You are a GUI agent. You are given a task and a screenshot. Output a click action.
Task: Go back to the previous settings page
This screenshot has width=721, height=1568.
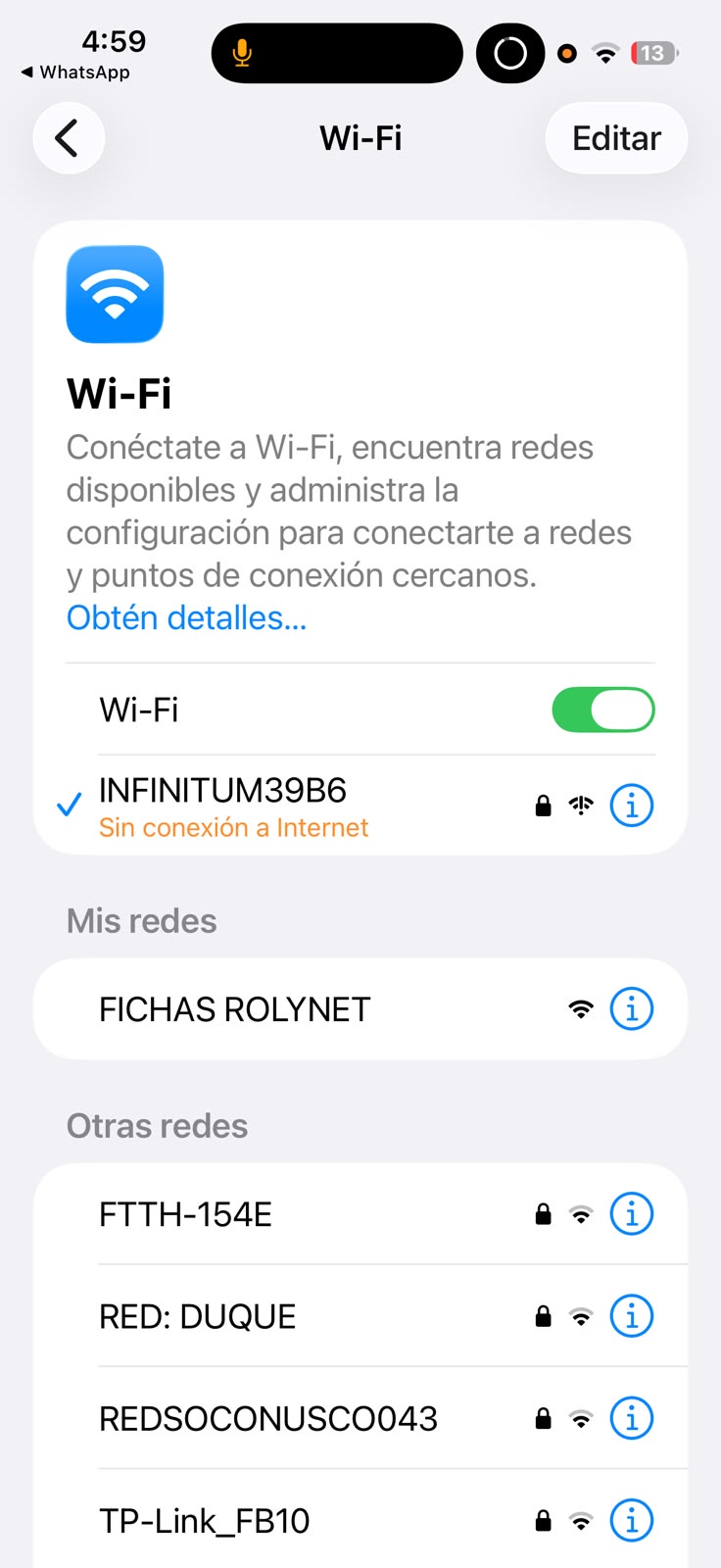[69, 138]
